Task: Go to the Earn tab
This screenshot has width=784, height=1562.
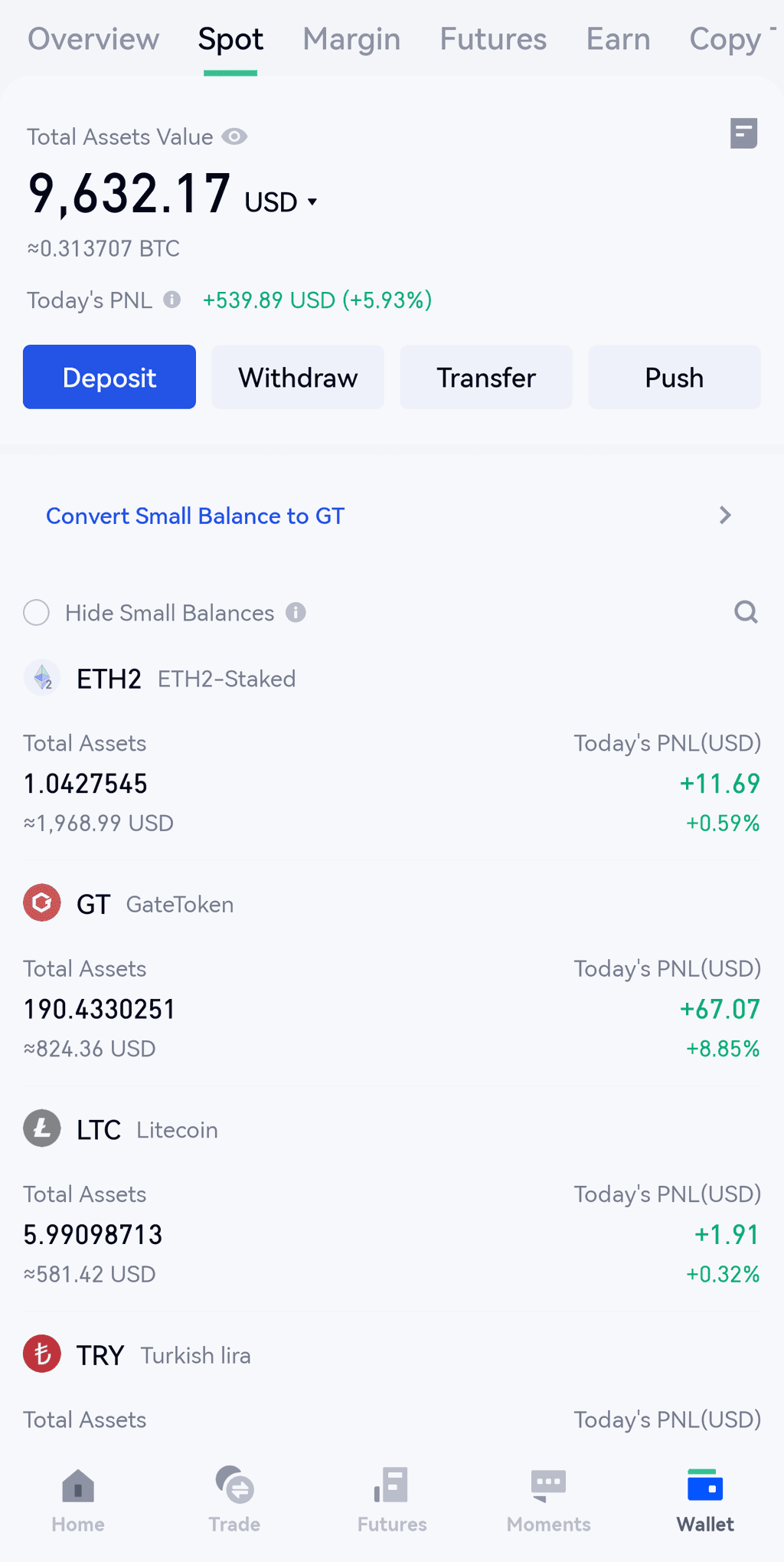Action: pos(618,39)
